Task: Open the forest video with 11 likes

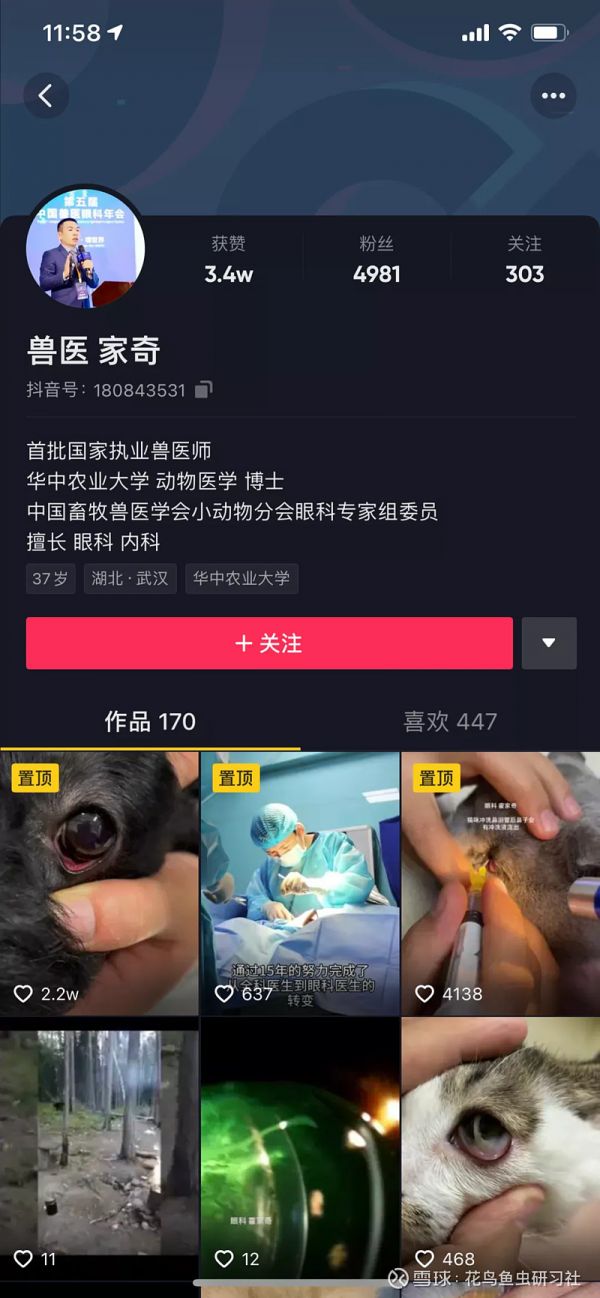Action: [x=99, y=1145]
